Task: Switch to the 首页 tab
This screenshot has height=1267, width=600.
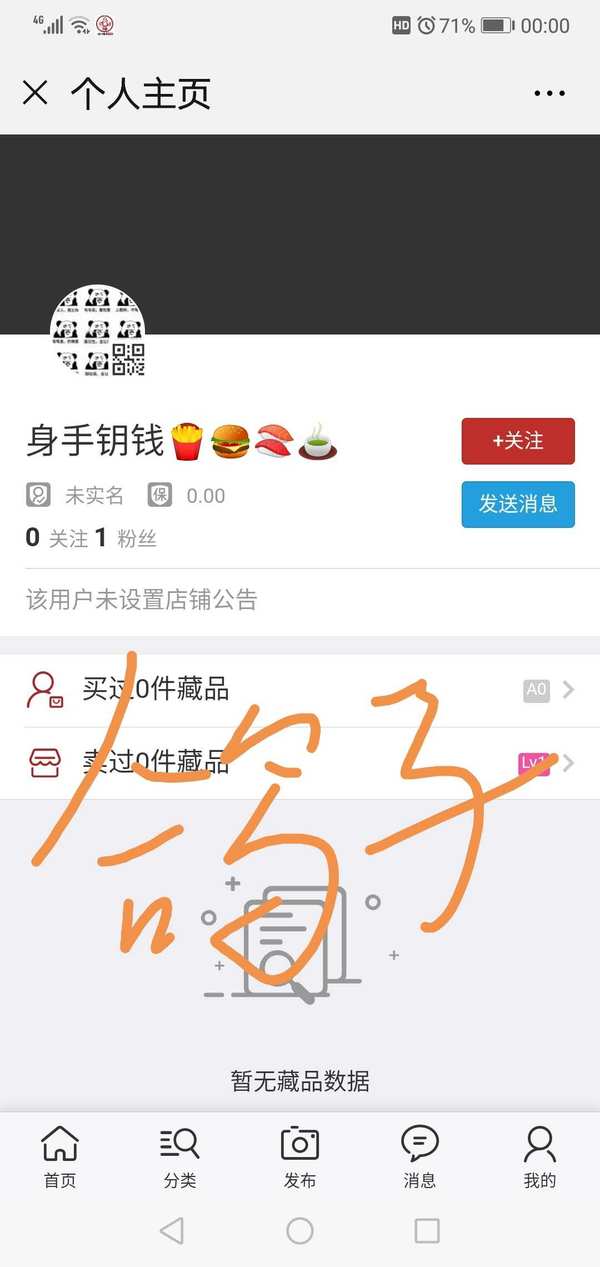Action: (60, 1156)
